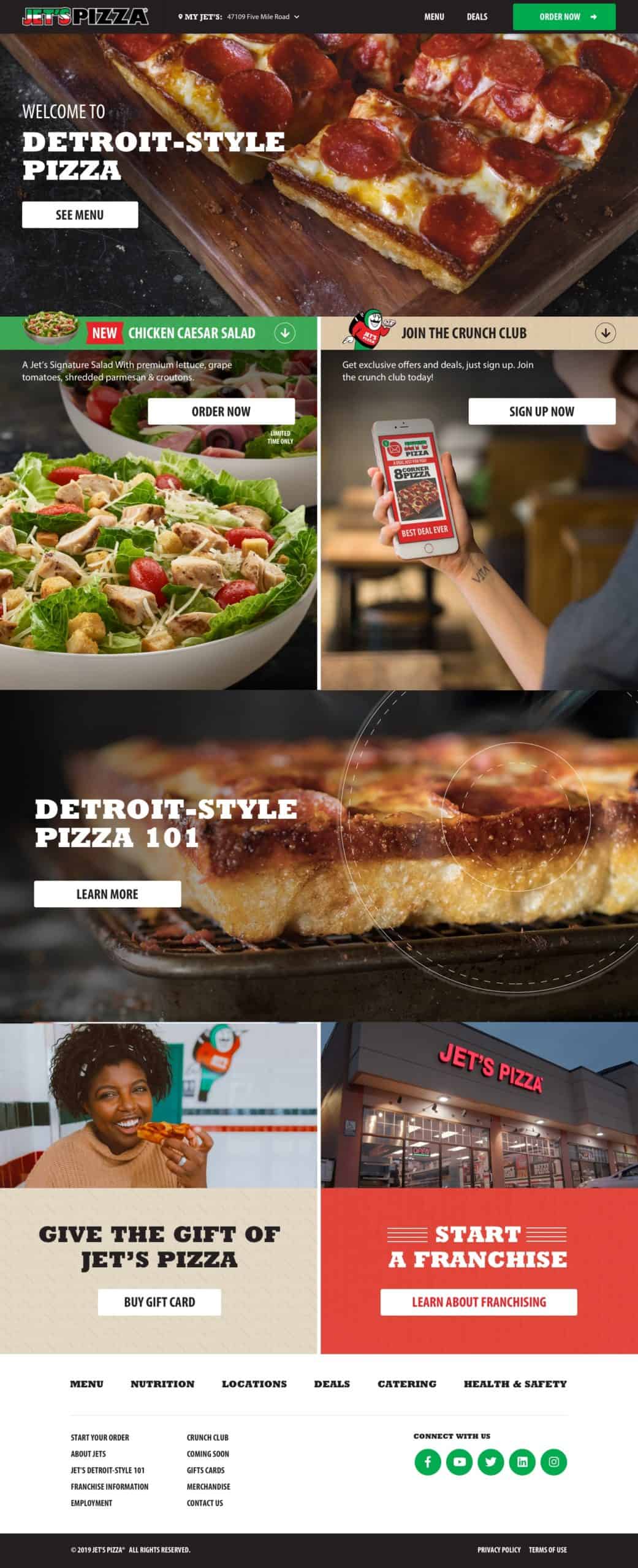This screenshot has height=1568, width=638.
Task: Tap Sign Up Now for Crunch Club
Action: click(541, 411)
